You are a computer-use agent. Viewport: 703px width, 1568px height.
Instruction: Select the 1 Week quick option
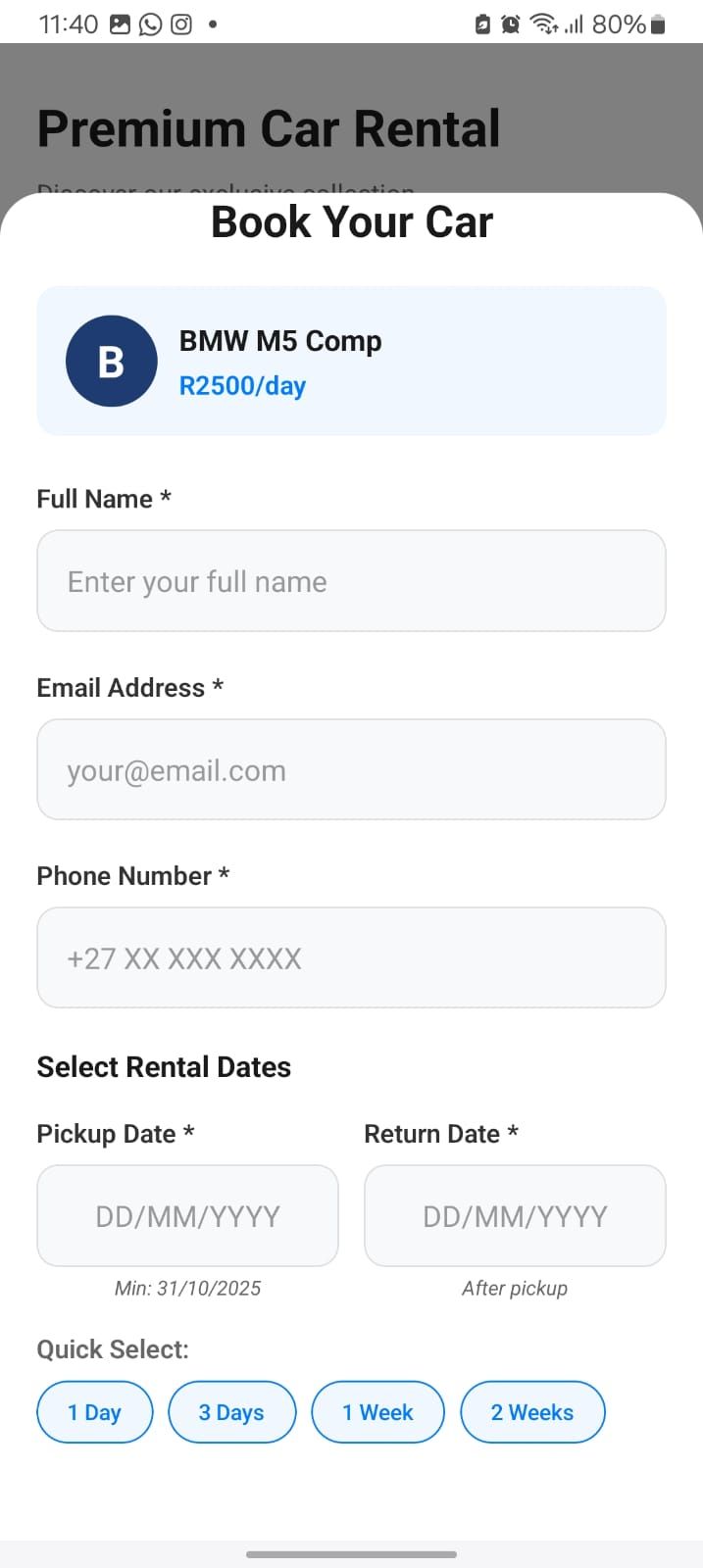tap(377, 1412)
